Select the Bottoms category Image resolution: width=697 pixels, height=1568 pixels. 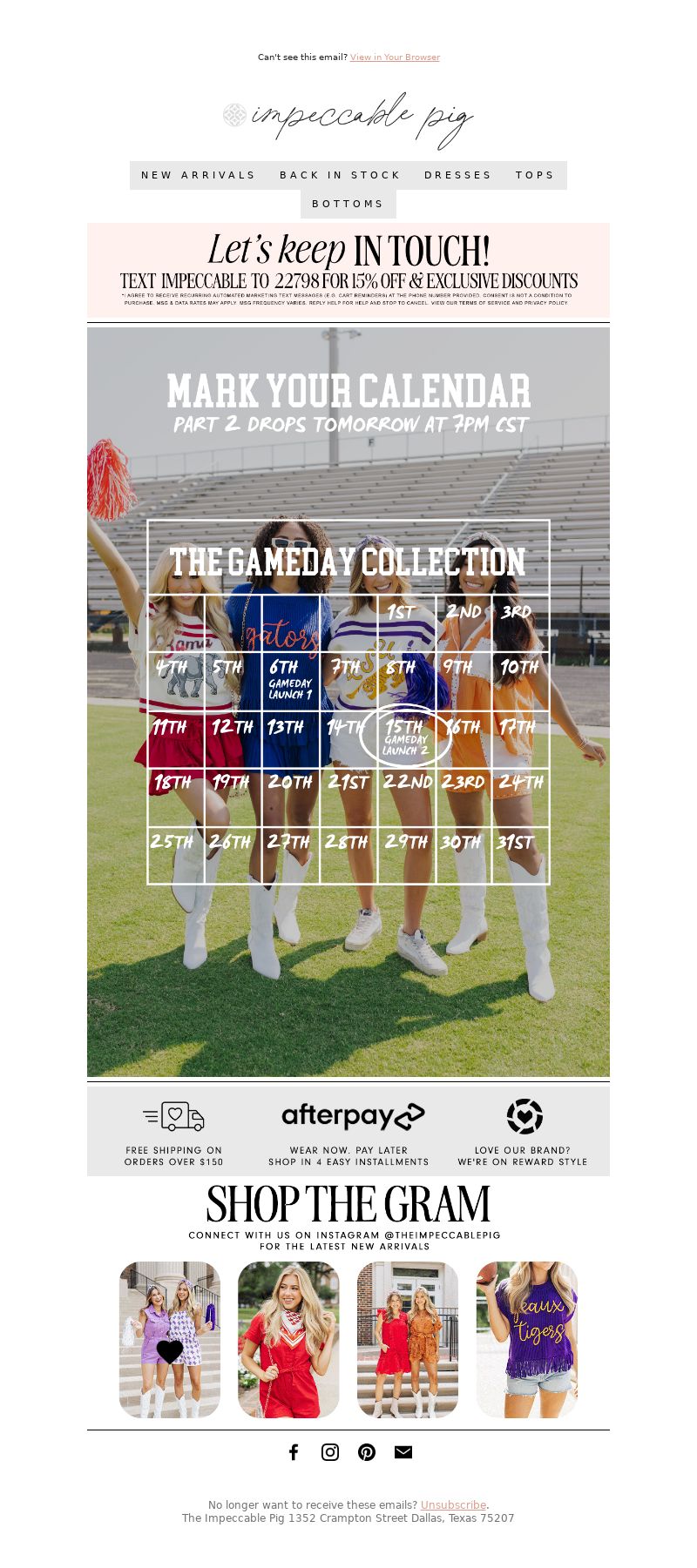coord(348,204)
